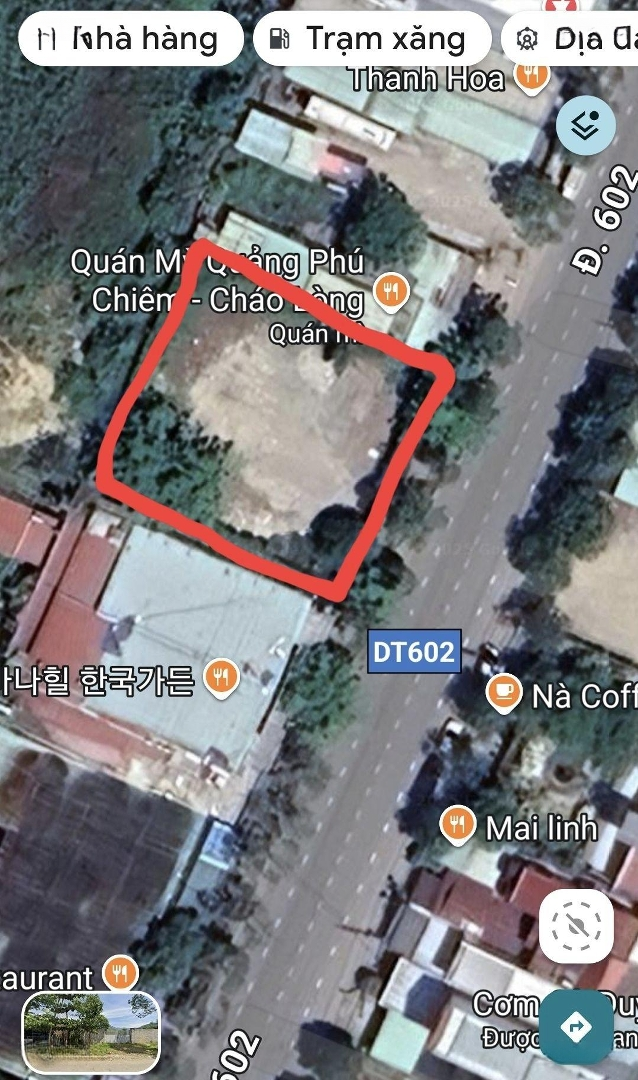Open the Quán Mỳ Quảng Phú Chiêm pin

pos(390,291)
